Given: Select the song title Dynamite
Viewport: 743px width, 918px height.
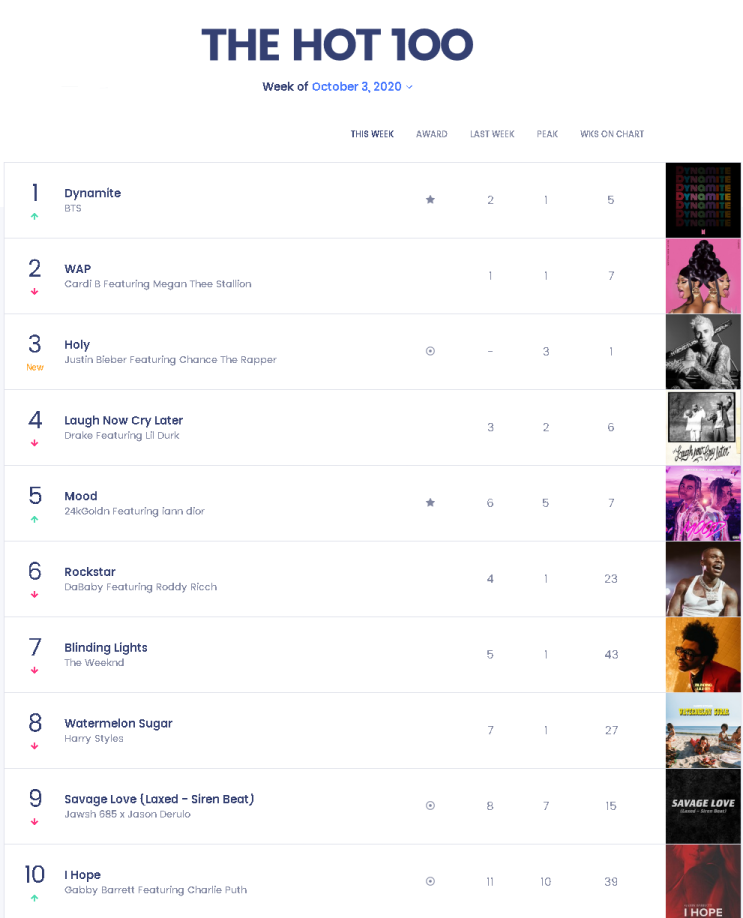Looking at the screenshot, I should click(x=93, y=193).
